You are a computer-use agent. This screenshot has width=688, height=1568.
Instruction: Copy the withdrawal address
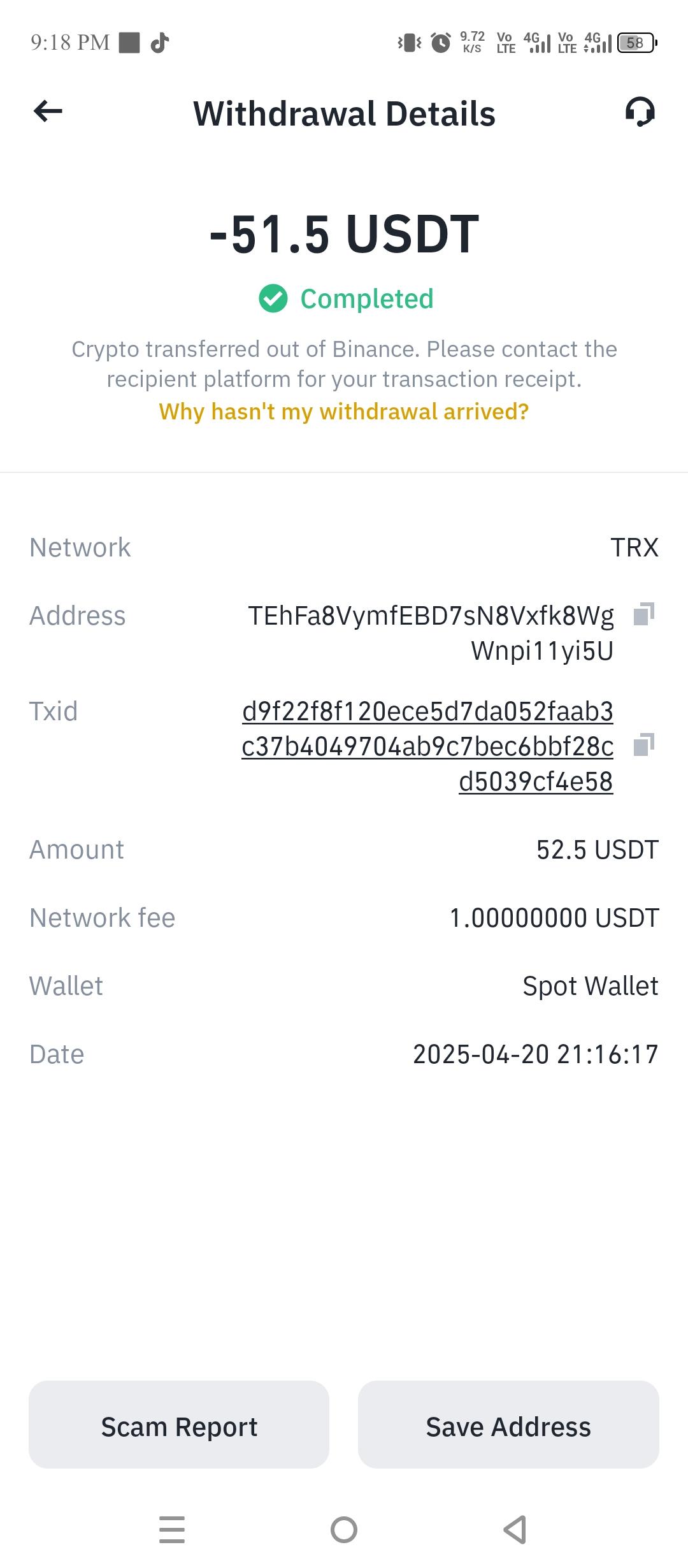(643, 614)
